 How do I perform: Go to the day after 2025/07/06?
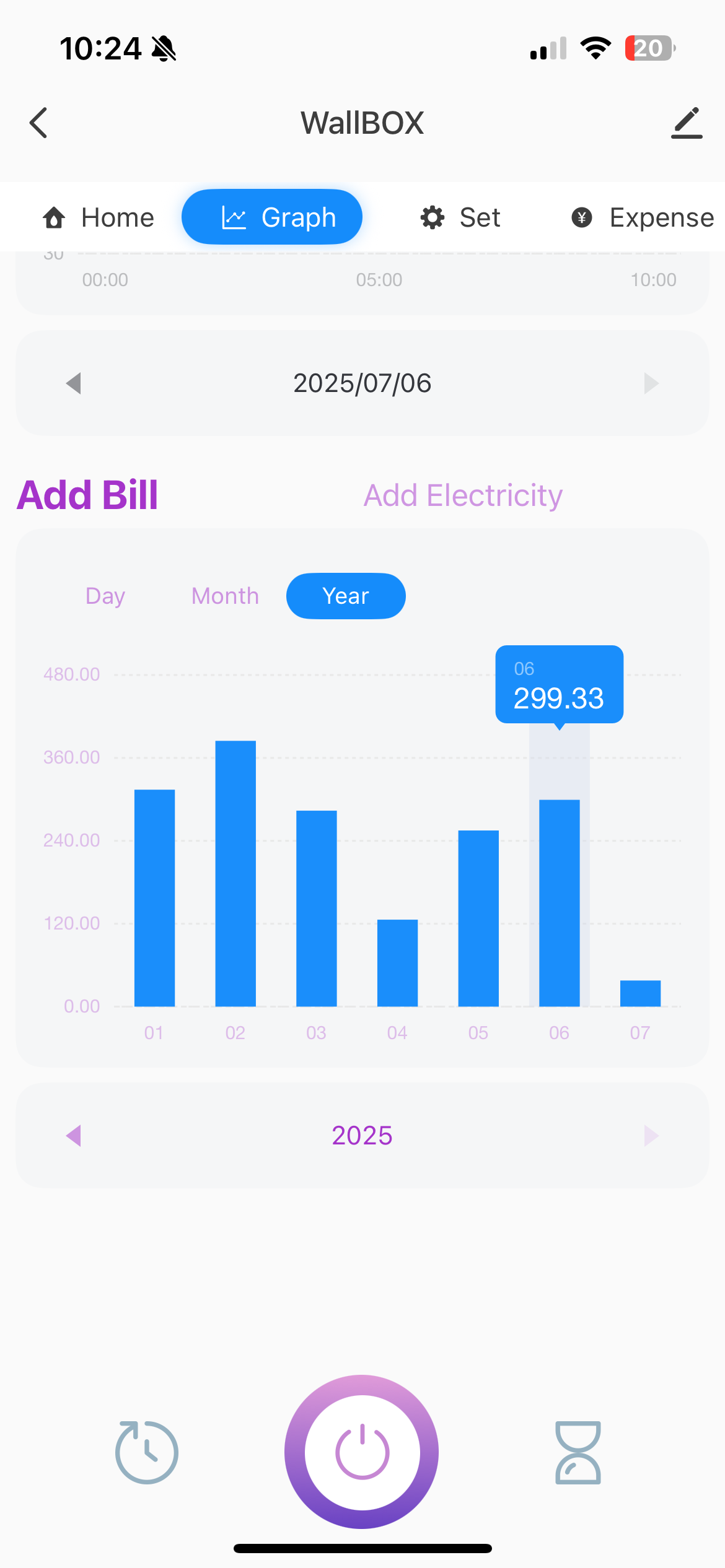[x=651, y=383]
